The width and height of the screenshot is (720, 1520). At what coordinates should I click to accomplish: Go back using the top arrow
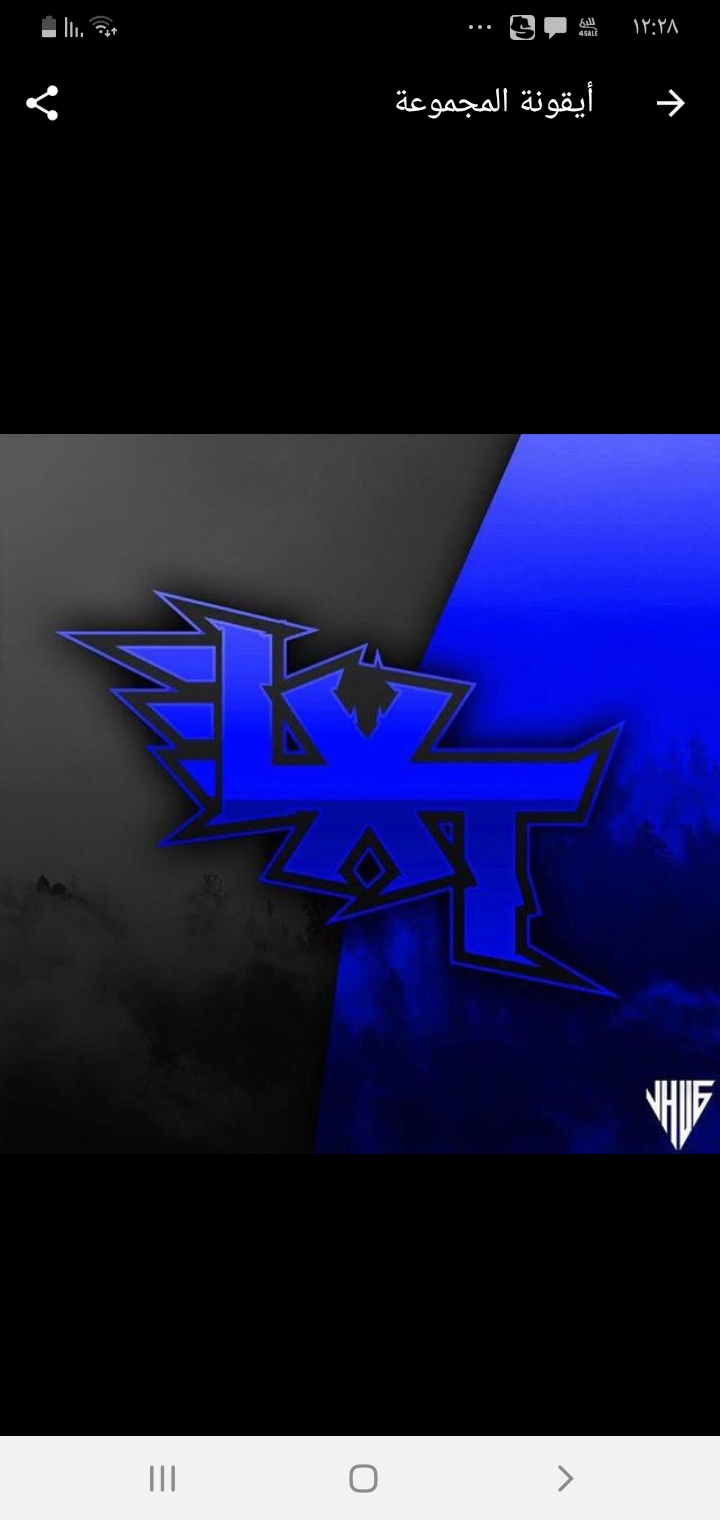pyautogui.click(x=670, y=103)
